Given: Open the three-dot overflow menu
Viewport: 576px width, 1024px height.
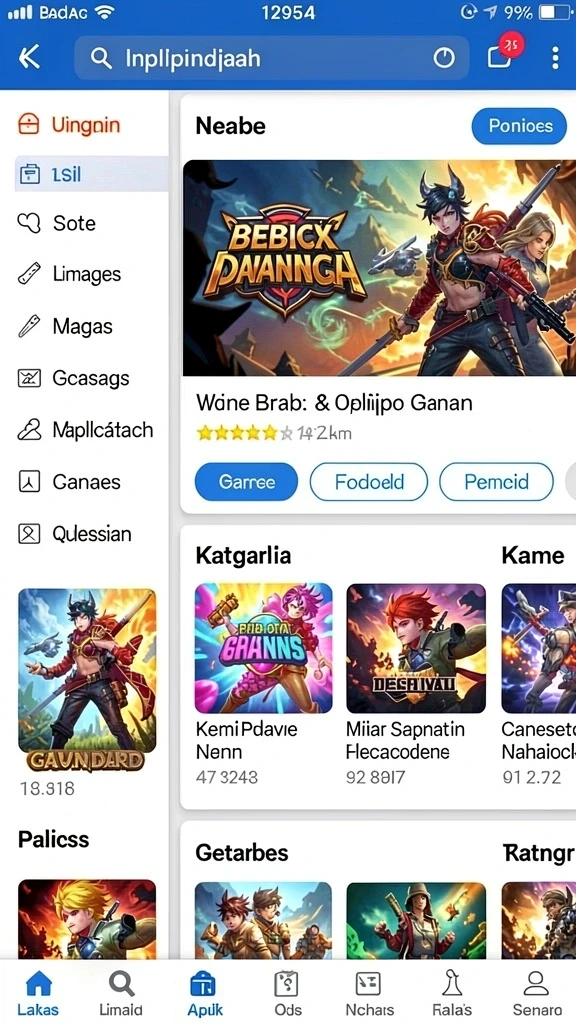Looking at the screenshot, I should tap(555, 58).
